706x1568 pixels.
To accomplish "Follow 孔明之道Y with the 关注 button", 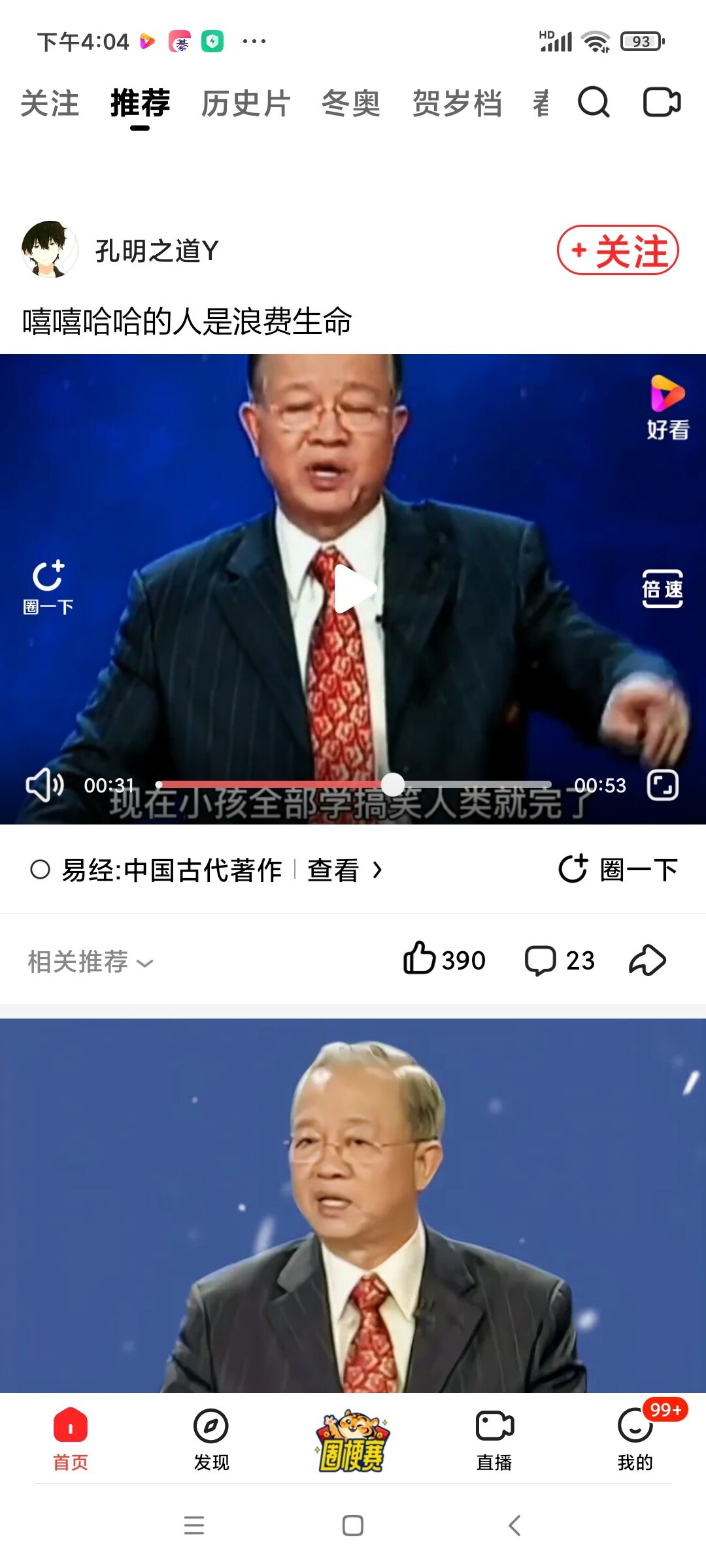I will (x=618, y=250).
